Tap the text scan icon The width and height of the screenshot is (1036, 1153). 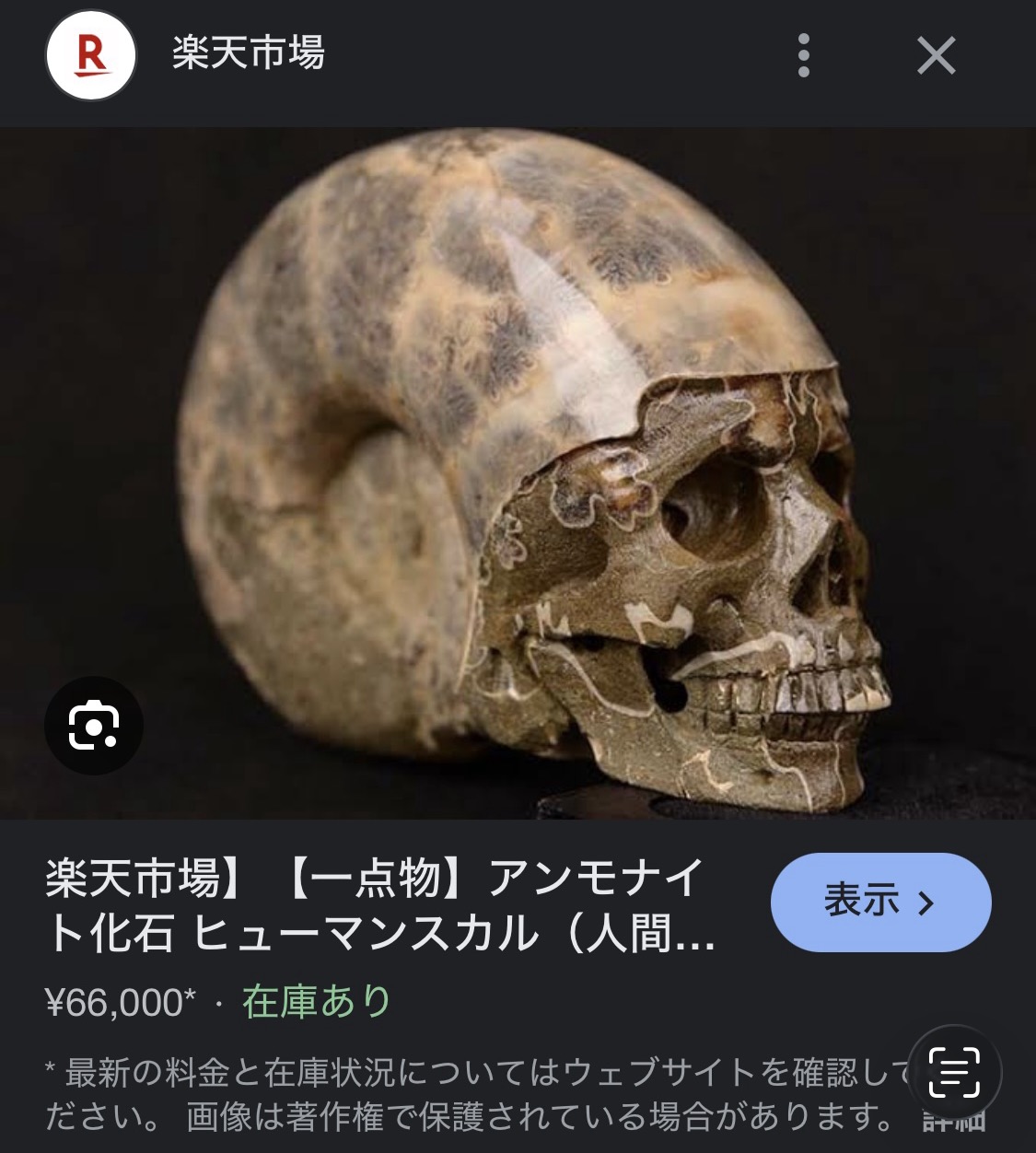953,1072
